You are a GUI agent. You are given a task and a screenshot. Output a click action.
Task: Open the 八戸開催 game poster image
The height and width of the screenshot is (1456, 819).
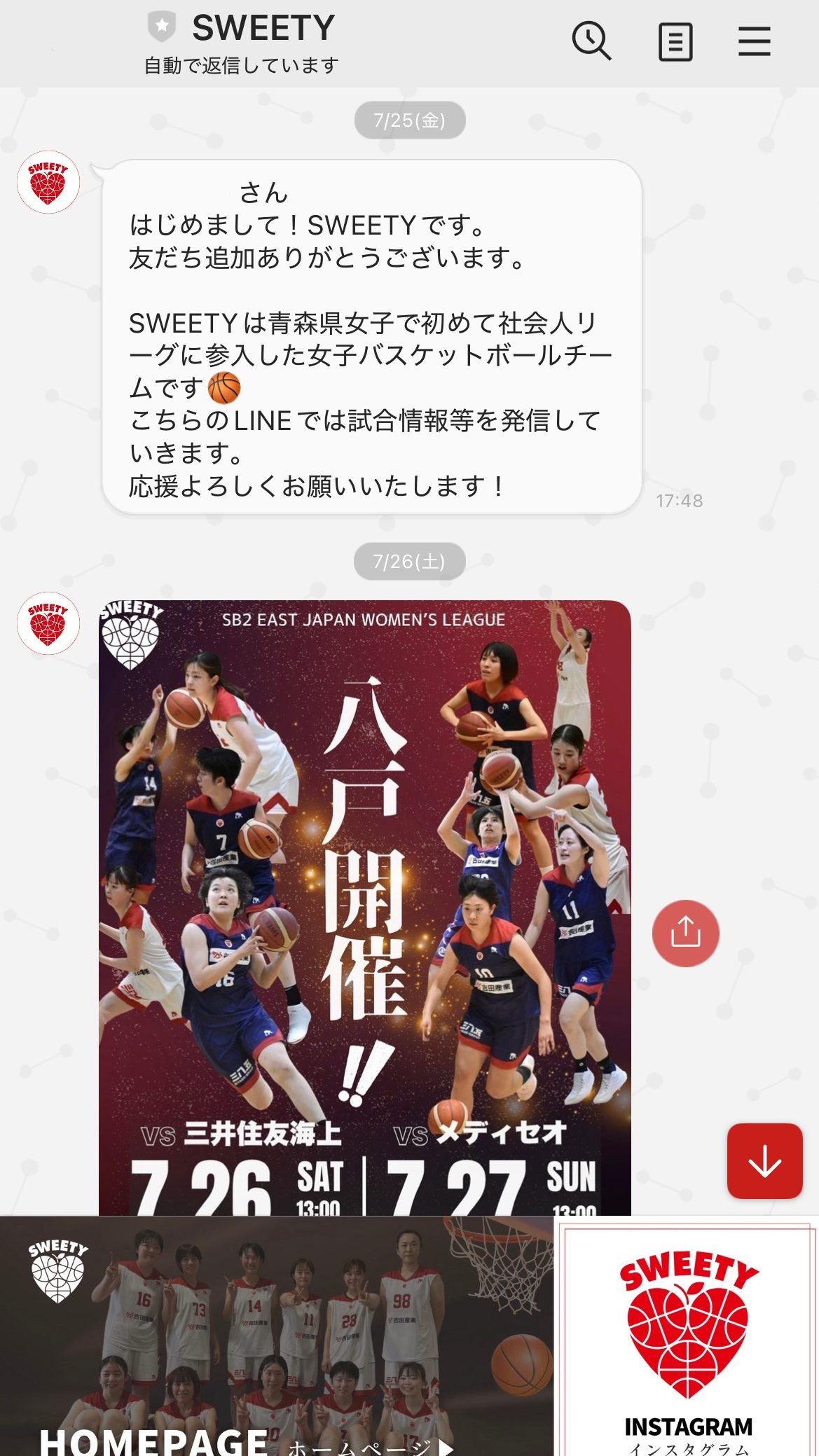364,903
